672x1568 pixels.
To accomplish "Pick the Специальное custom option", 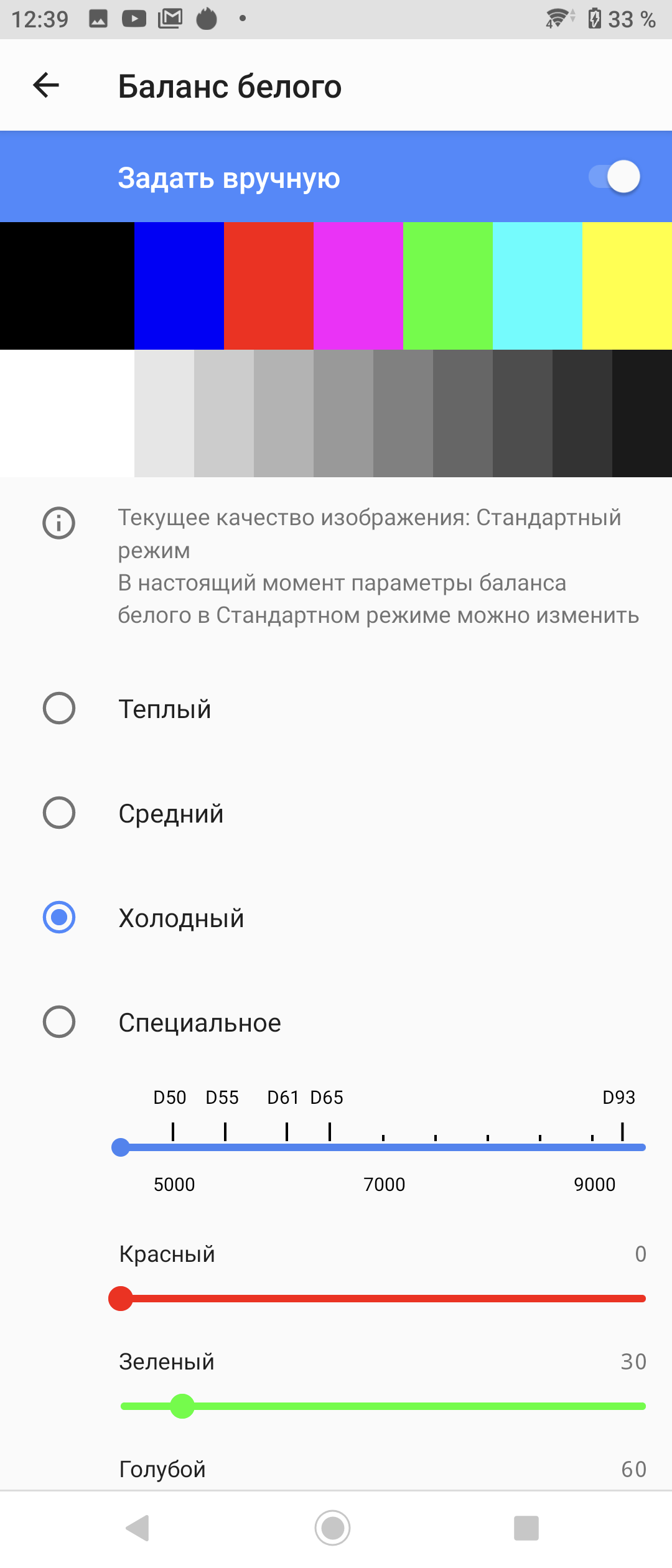I will (59, 1022).
